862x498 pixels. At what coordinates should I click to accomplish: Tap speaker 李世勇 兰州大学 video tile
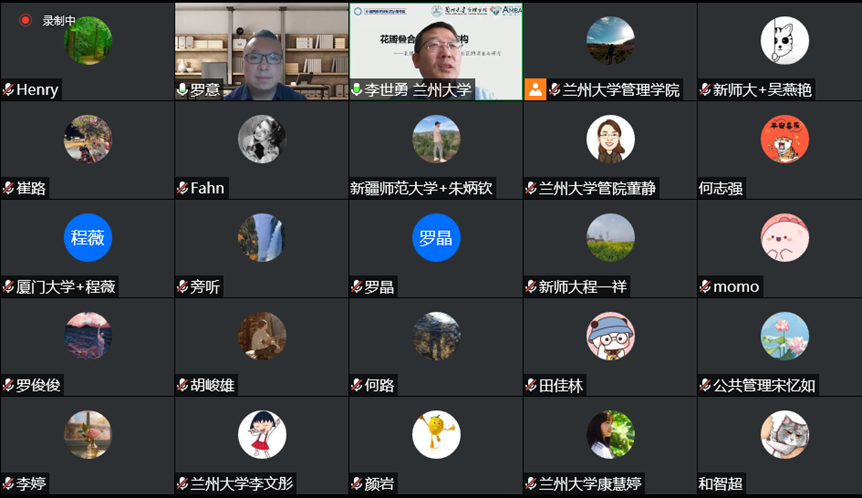click(x=435, y=50)
